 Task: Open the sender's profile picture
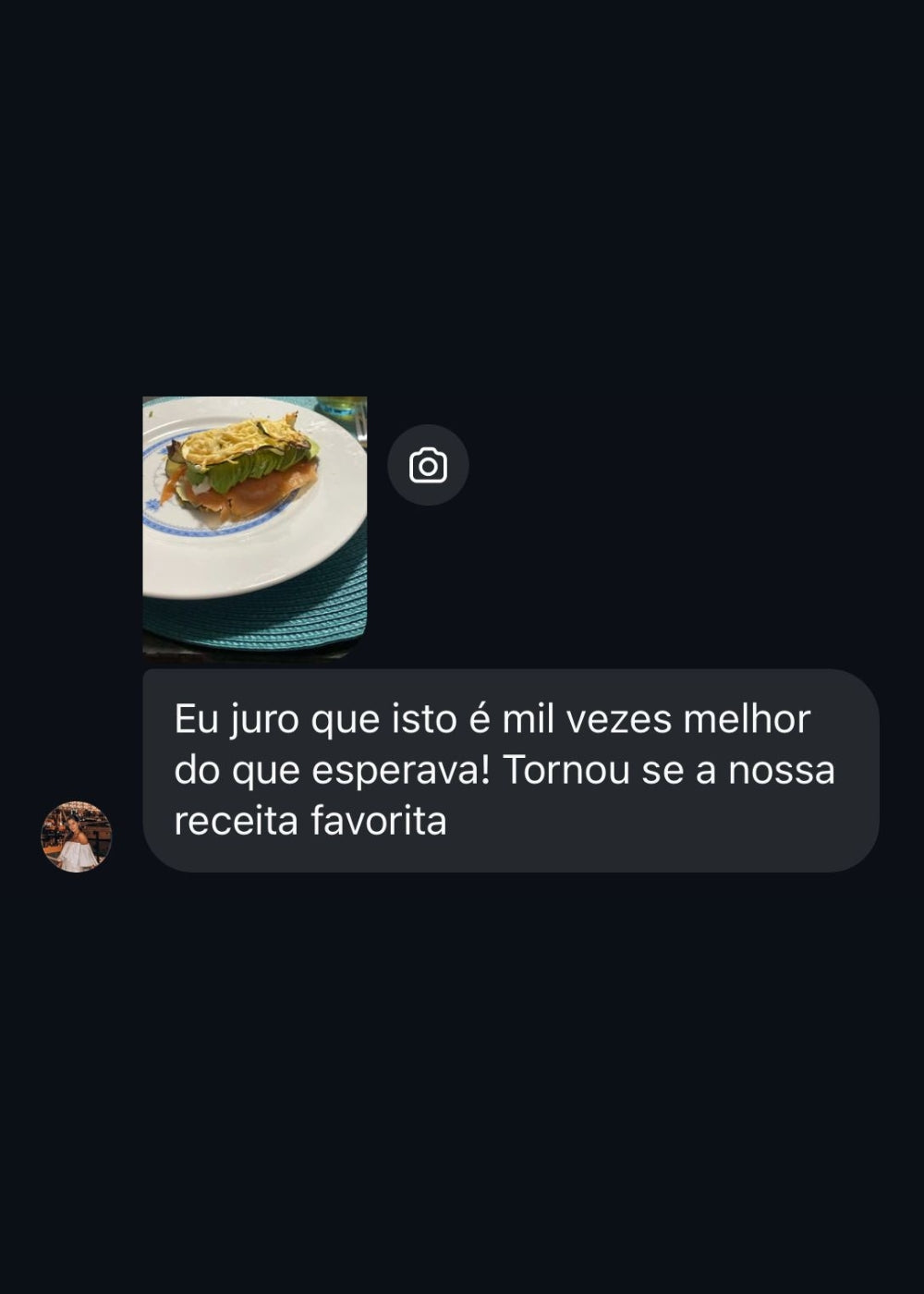click(x=77, y=836)
